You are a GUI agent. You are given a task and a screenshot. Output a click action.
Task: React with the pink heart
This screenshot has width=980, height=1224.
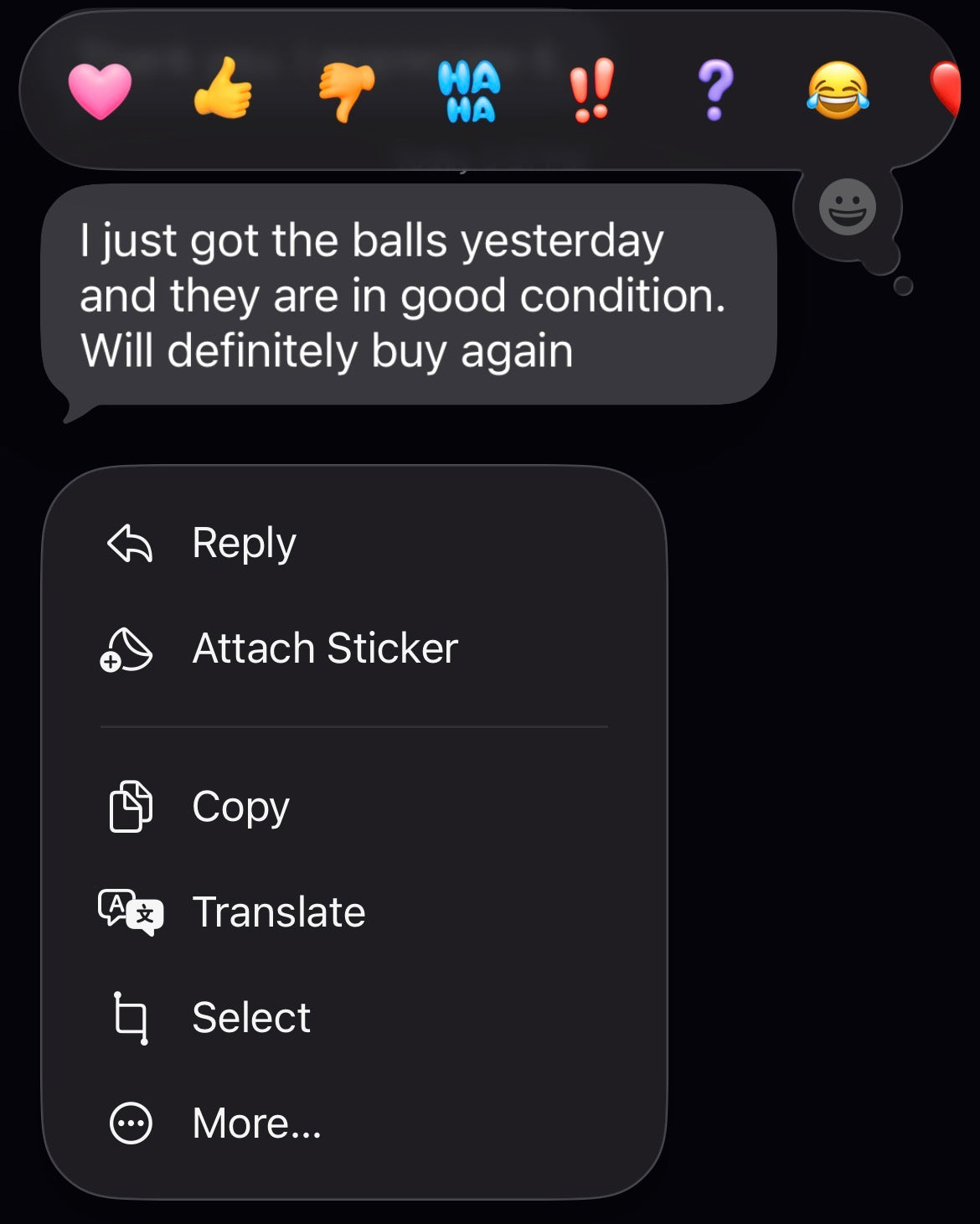(x=100, y=90)
